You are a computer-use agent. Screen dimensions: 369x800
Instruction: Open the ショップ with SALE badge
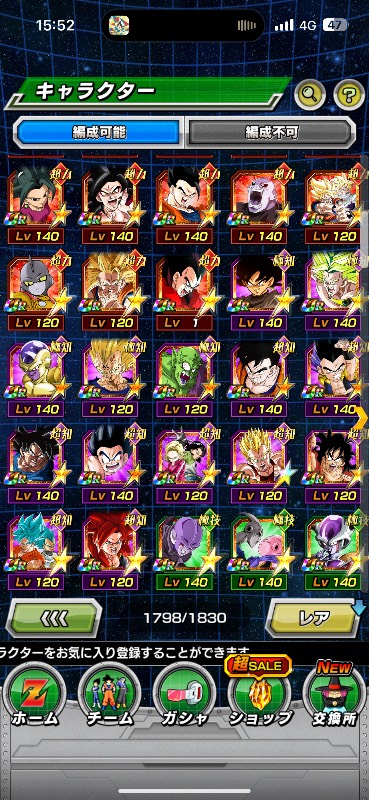pos(260,694)
